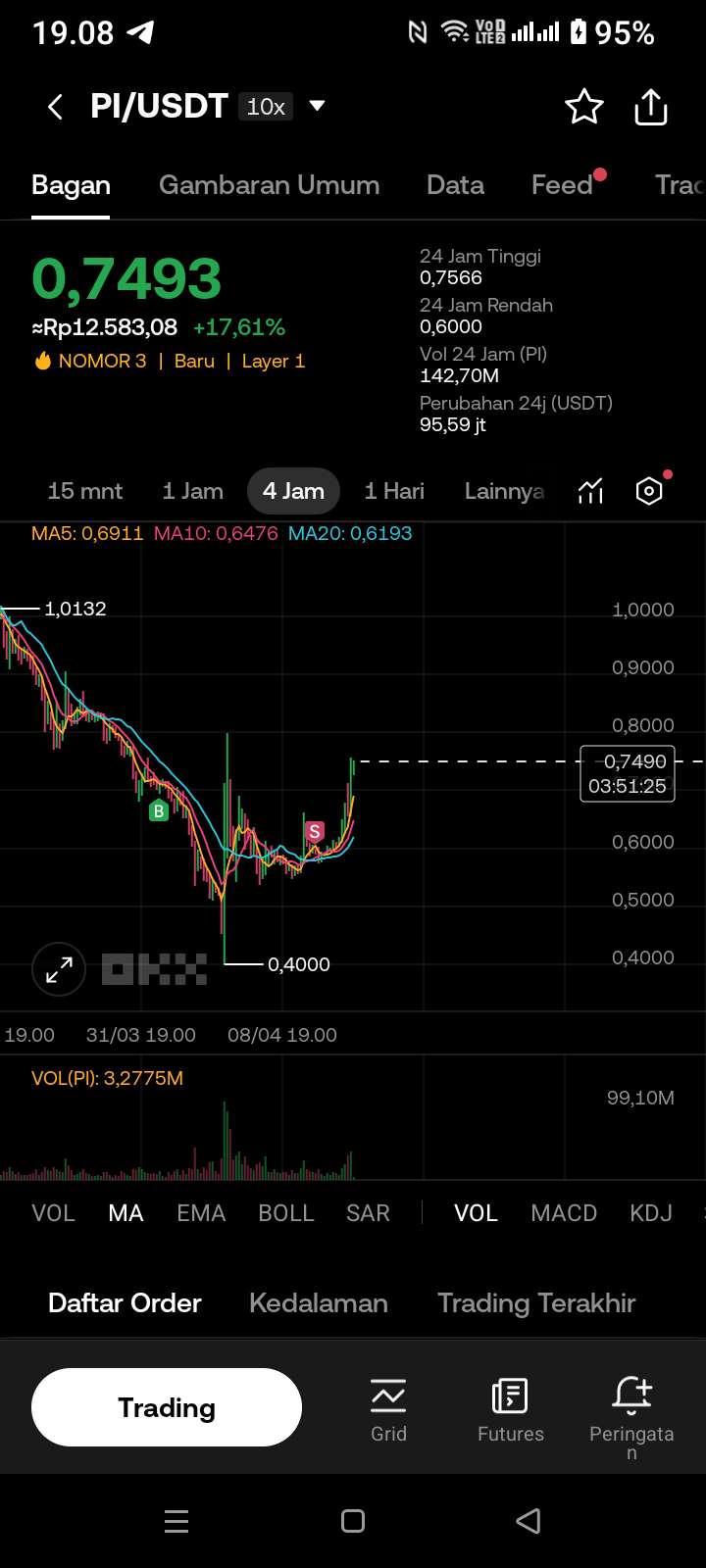Expand the chart to fullscreen
This screenshot has width=706, height=1568.
59,970
